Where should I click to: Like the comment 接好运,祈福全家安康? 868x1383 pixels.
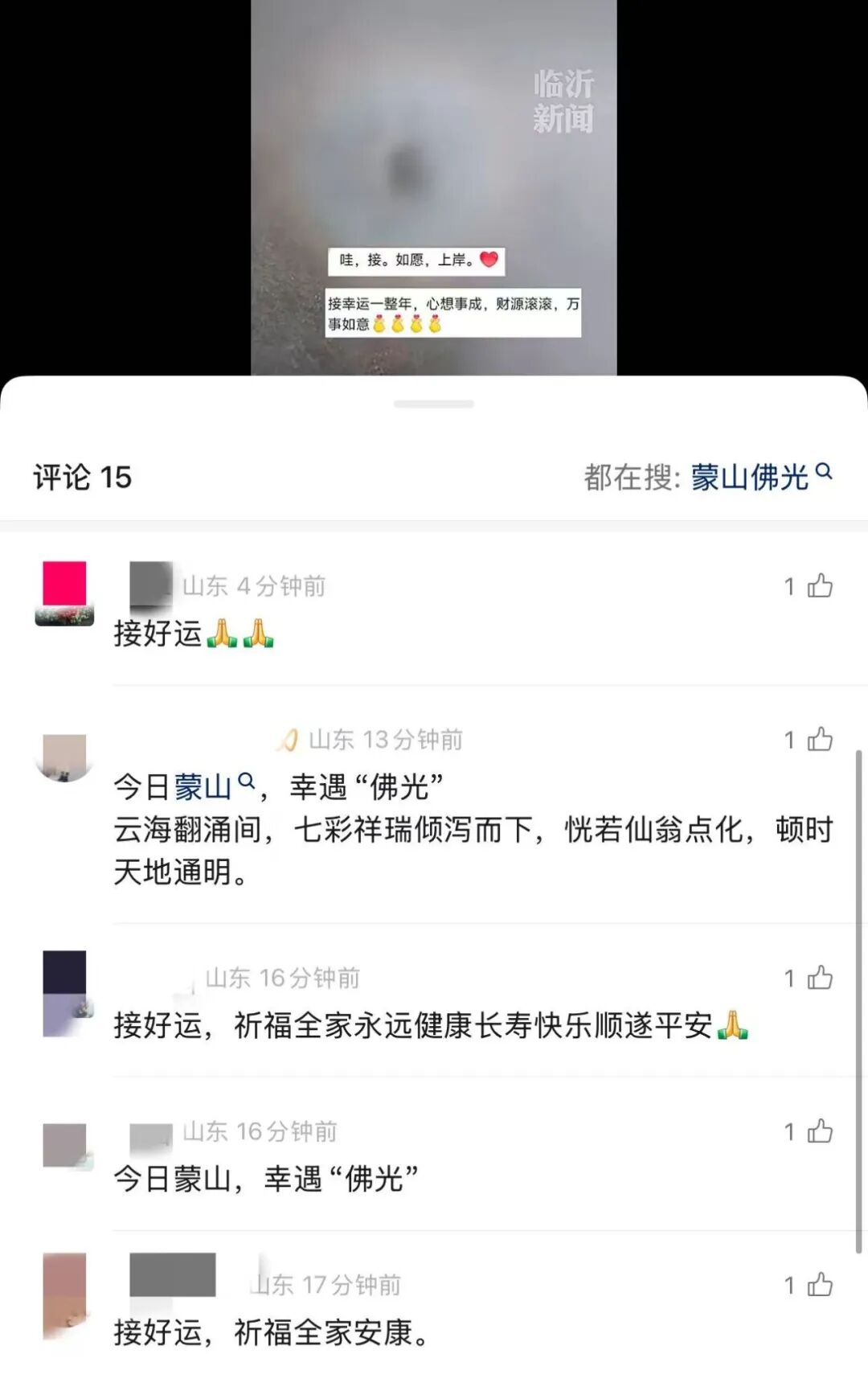point(819,1285)
